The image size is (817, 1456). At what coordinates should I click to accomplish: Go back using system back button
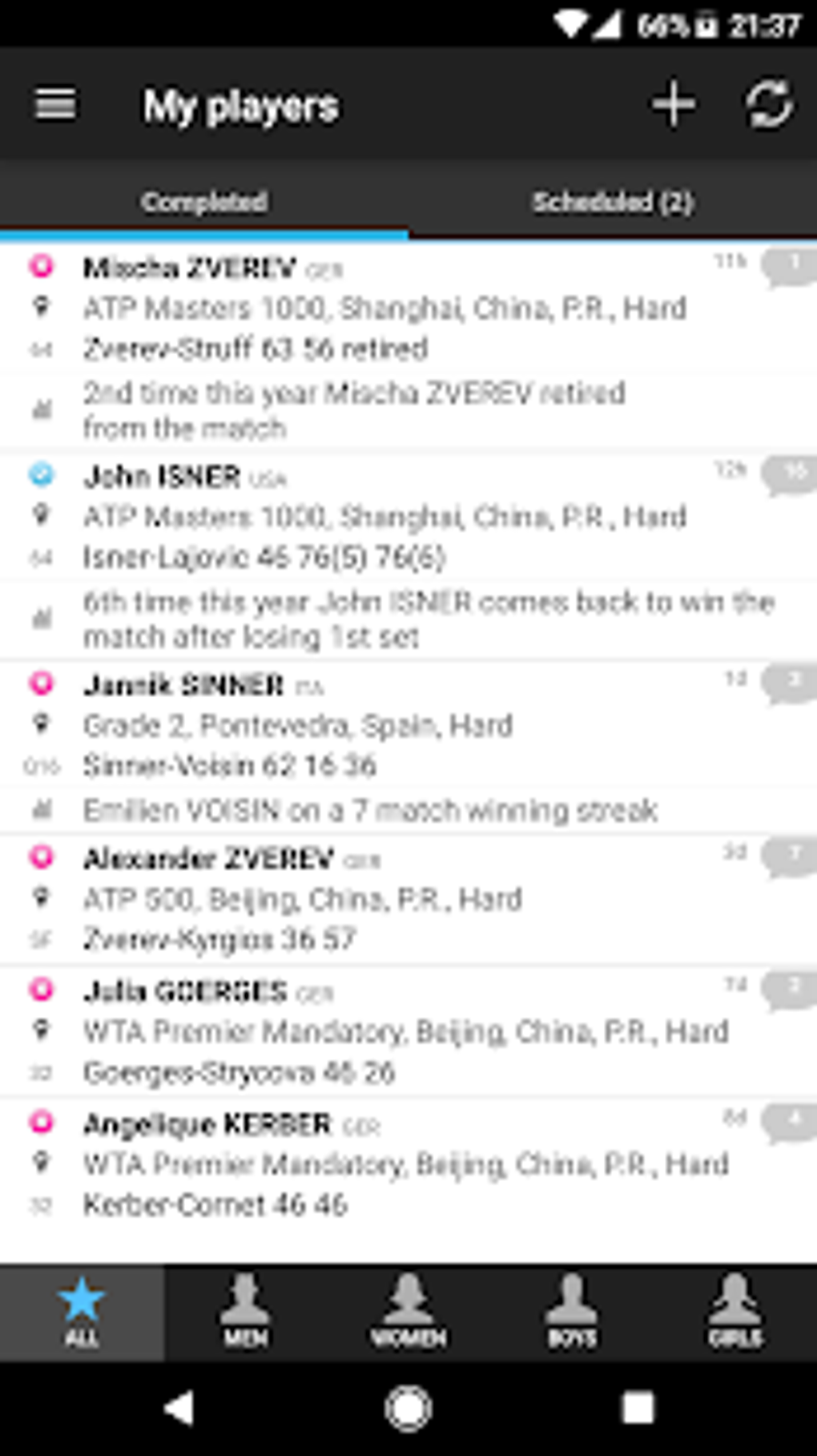(x=179, y=1408)
